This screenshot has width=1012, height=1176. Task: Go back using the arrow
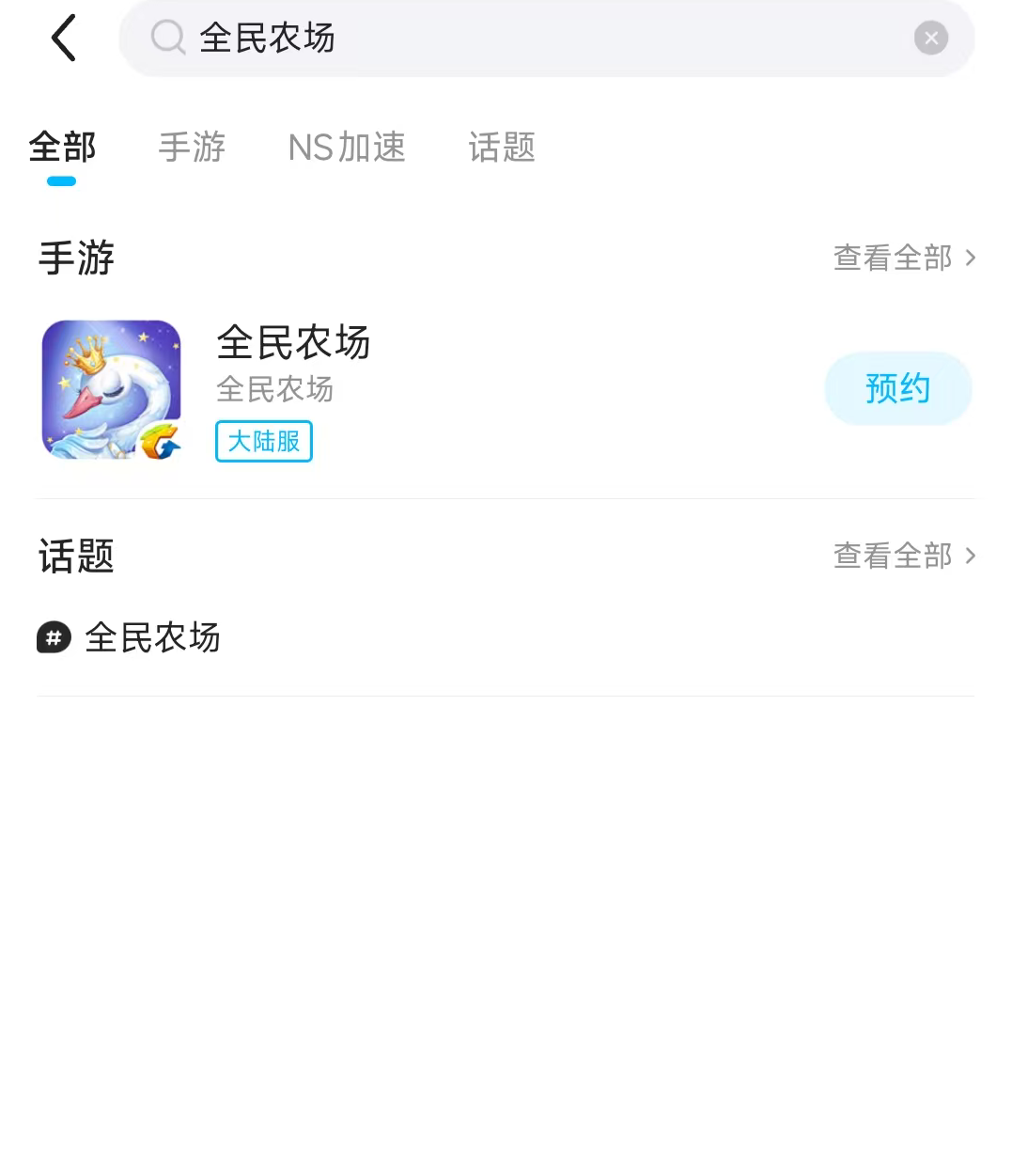click(63, 39)
